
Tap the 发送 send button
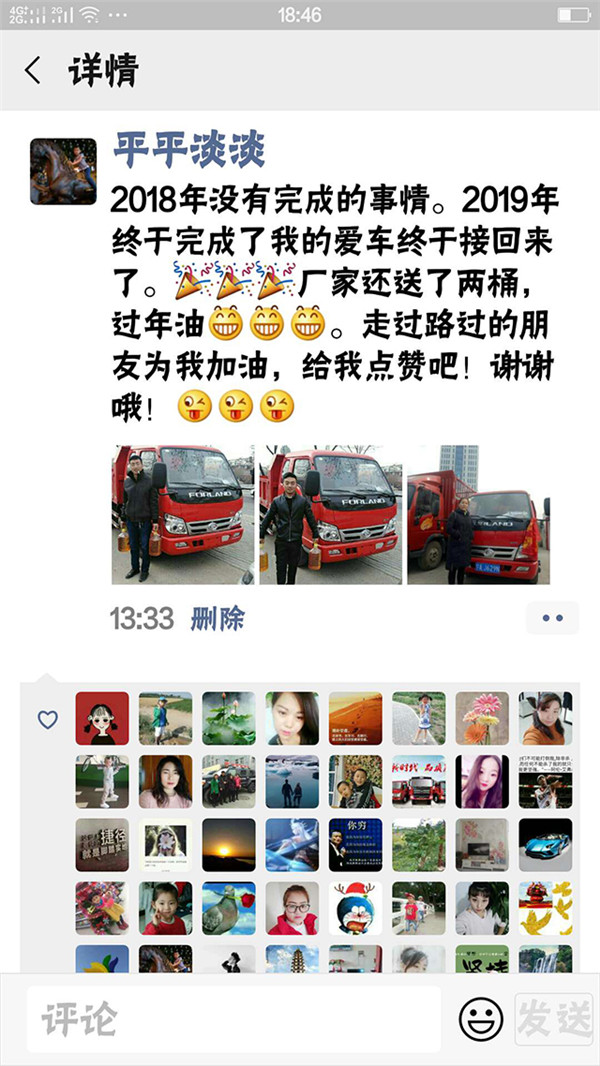pos(554,1019)
